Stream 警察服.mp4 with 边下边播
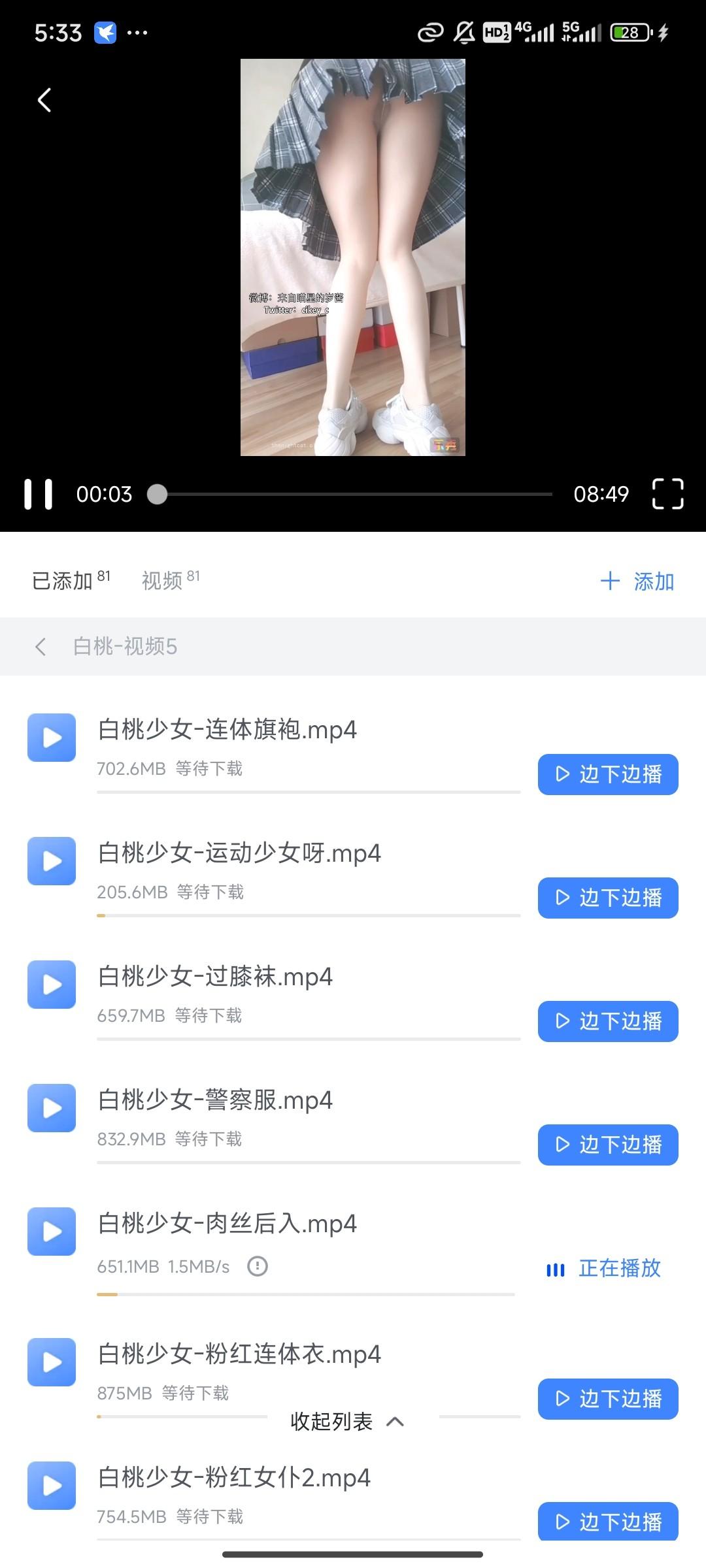Image resolution: width=706 pixels, height=1568 pixels. coord(608,1145)
